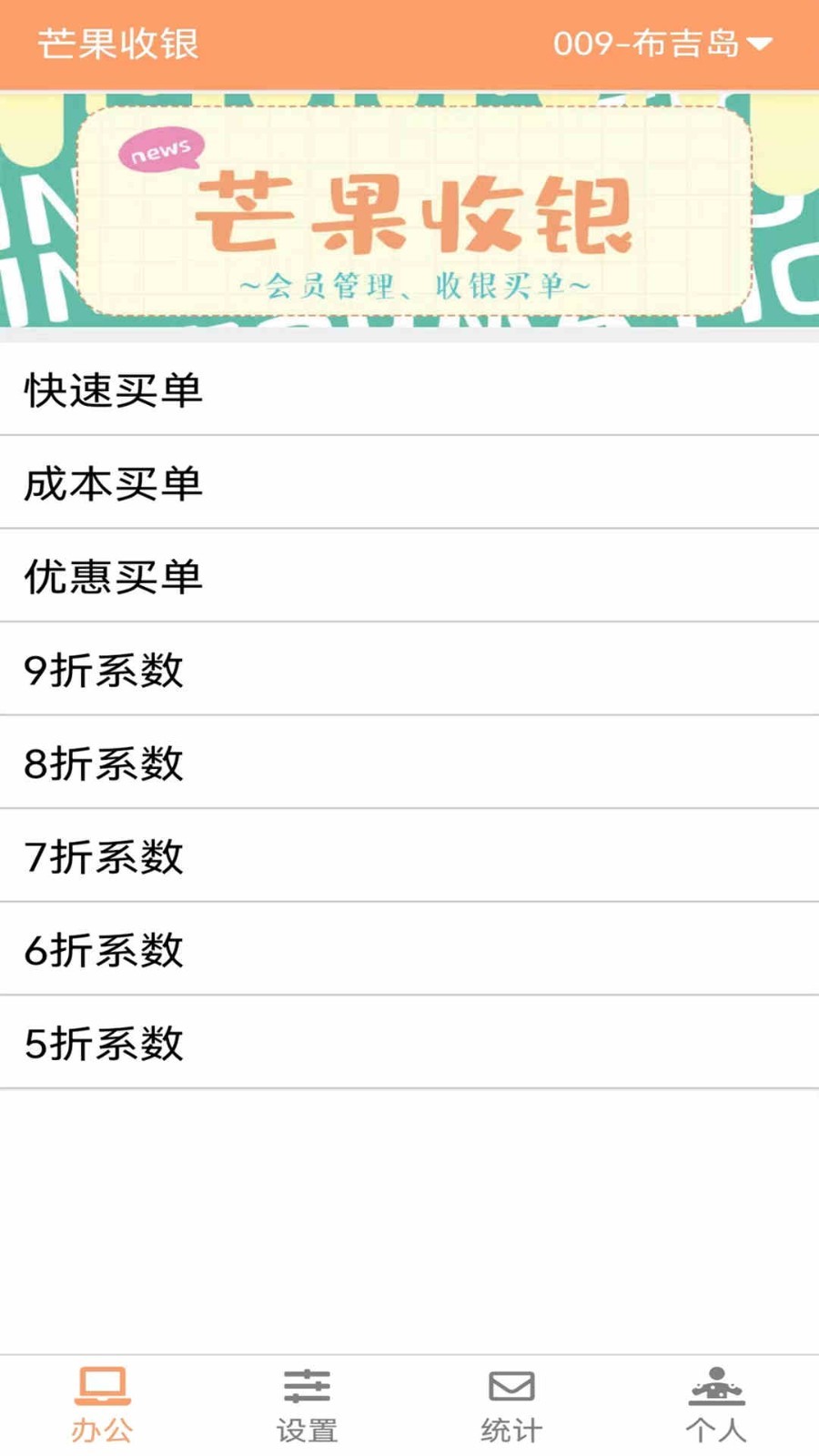The width and height of the screenshot is (819, 1456).
Task: Select 成本买单
Action: pos(409,482)
